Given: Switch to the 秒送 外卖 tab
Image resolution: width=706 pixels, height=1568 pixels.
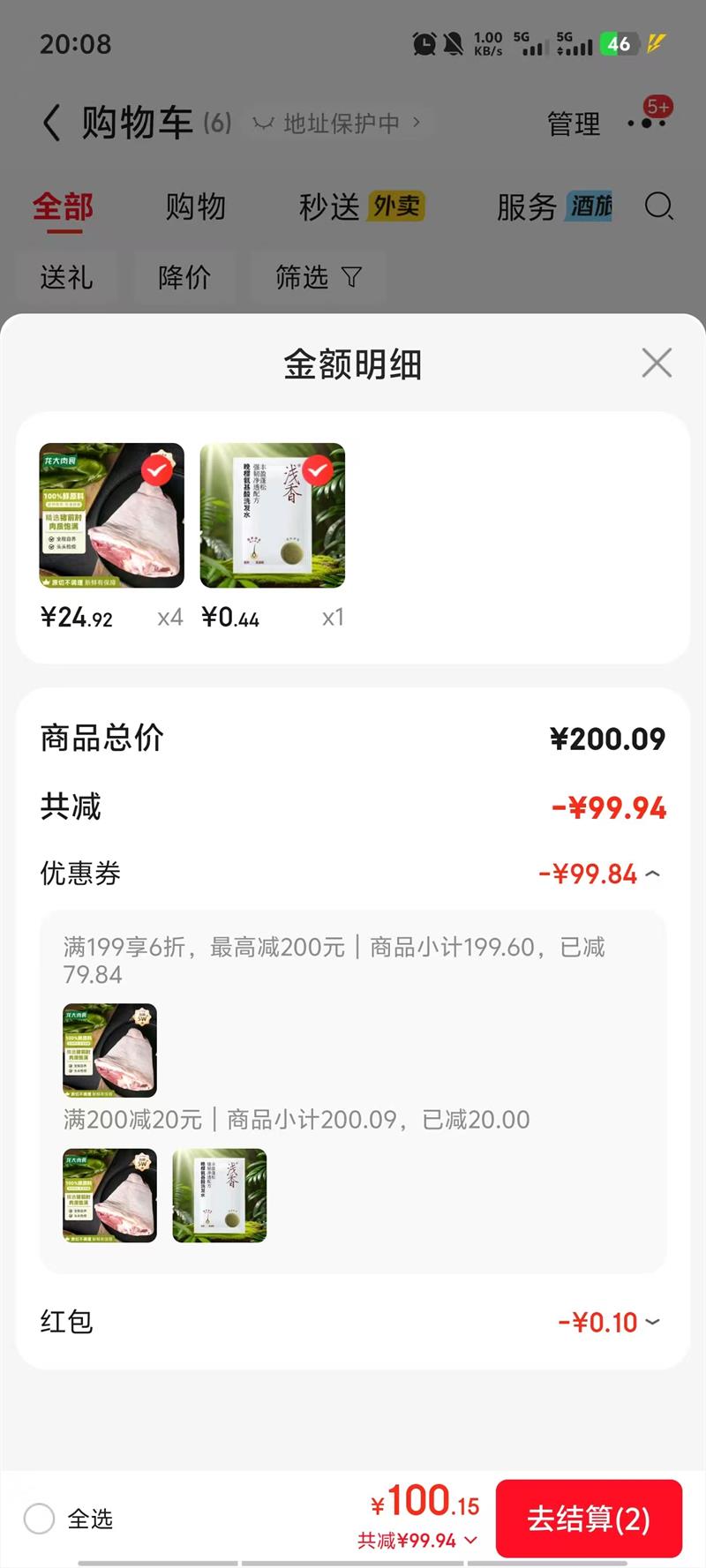Looking at the screenshot, I should (x=361, y=206).
